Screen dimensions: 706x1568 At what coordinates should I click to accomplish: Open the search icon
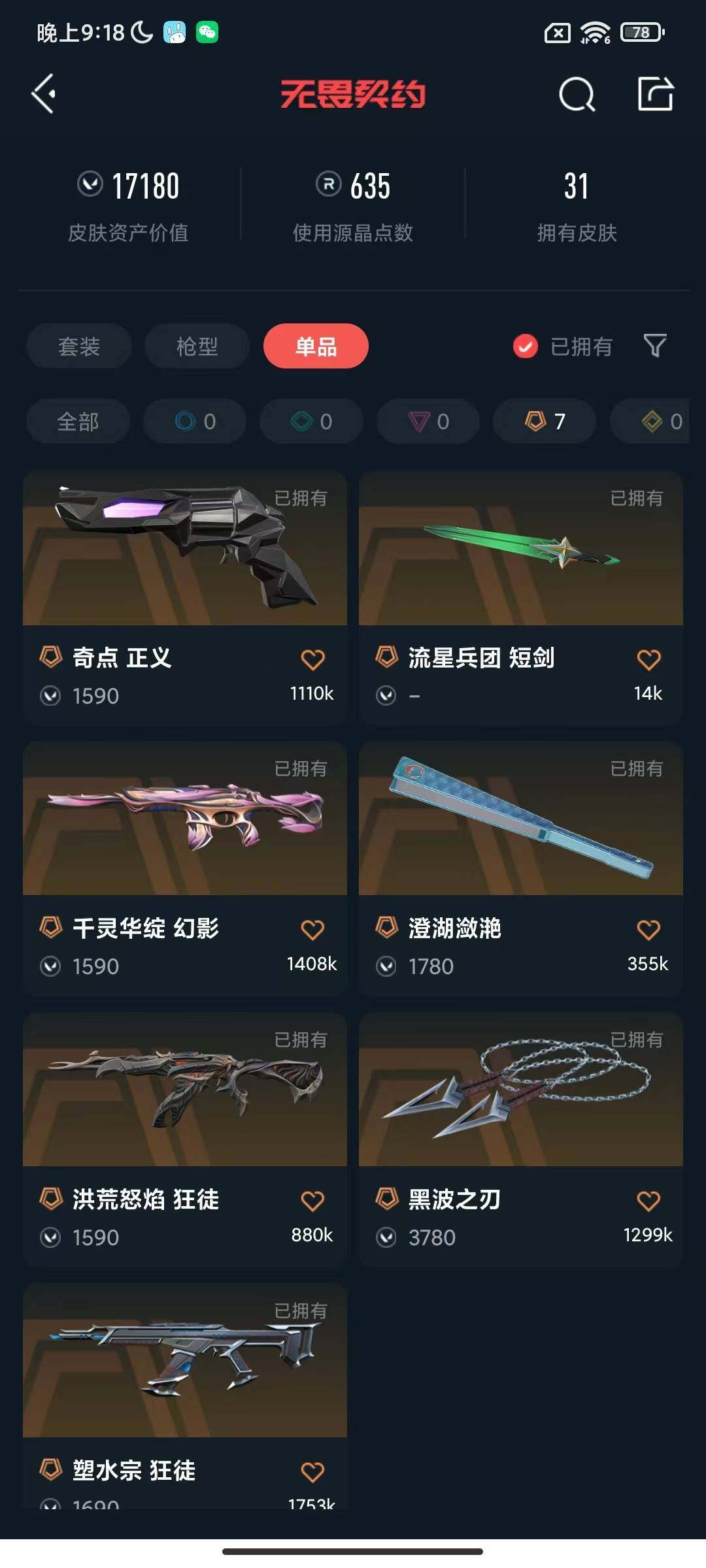(577, 95)
